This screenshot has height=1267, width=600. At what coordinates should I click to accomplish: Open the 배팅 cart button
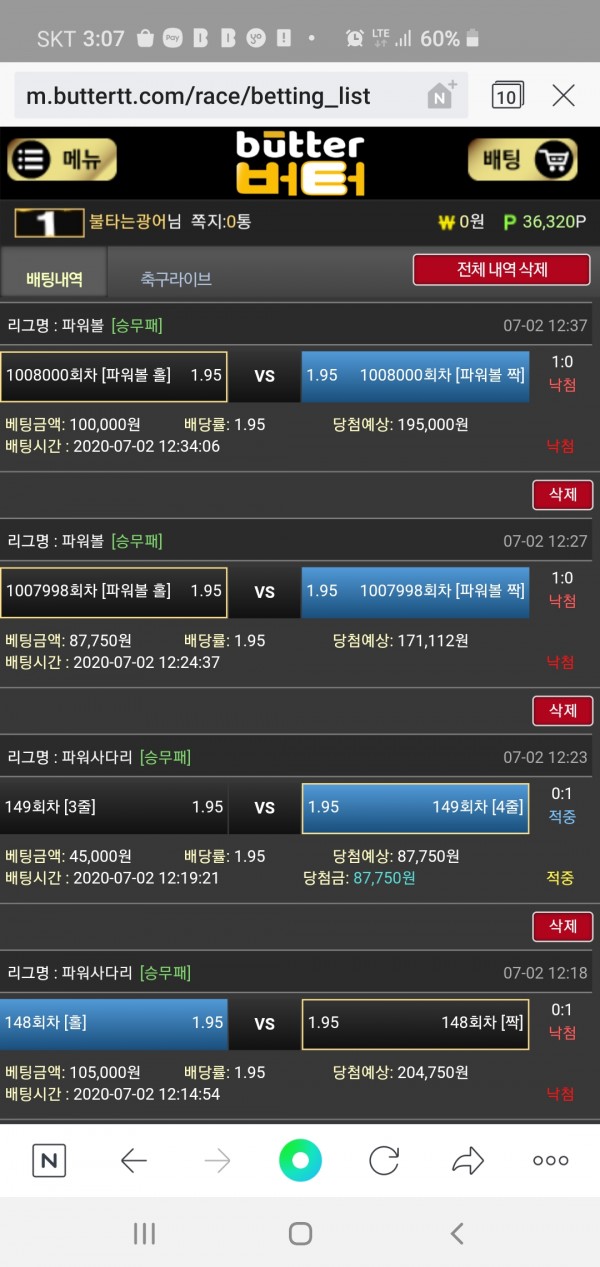(522, 160)
